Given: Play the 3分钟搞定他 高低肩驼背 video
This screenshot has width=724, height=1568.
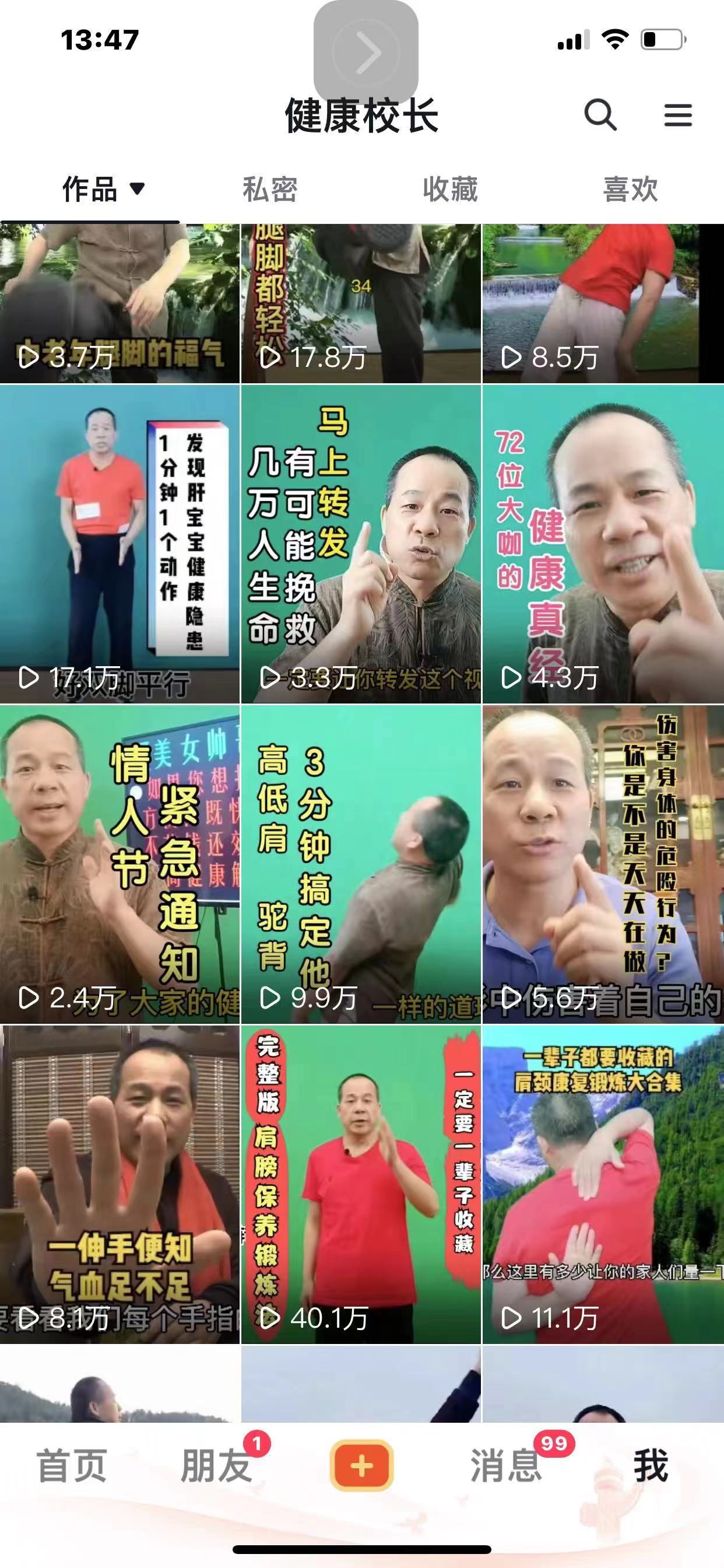Looking at the screenshot, I should (x=361, y=864).
